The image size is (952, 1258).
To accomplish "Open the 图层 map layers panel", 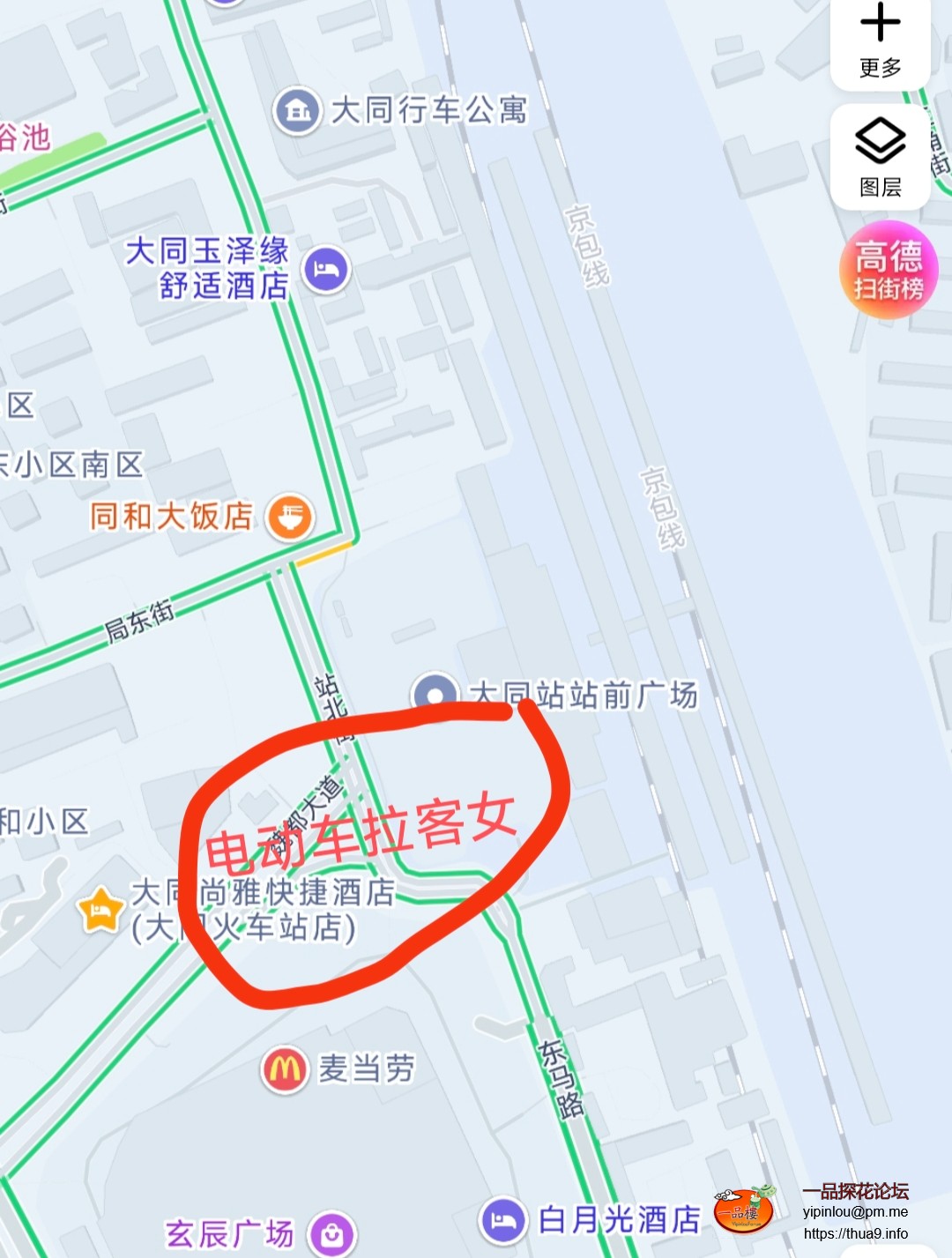I will 880,157.
